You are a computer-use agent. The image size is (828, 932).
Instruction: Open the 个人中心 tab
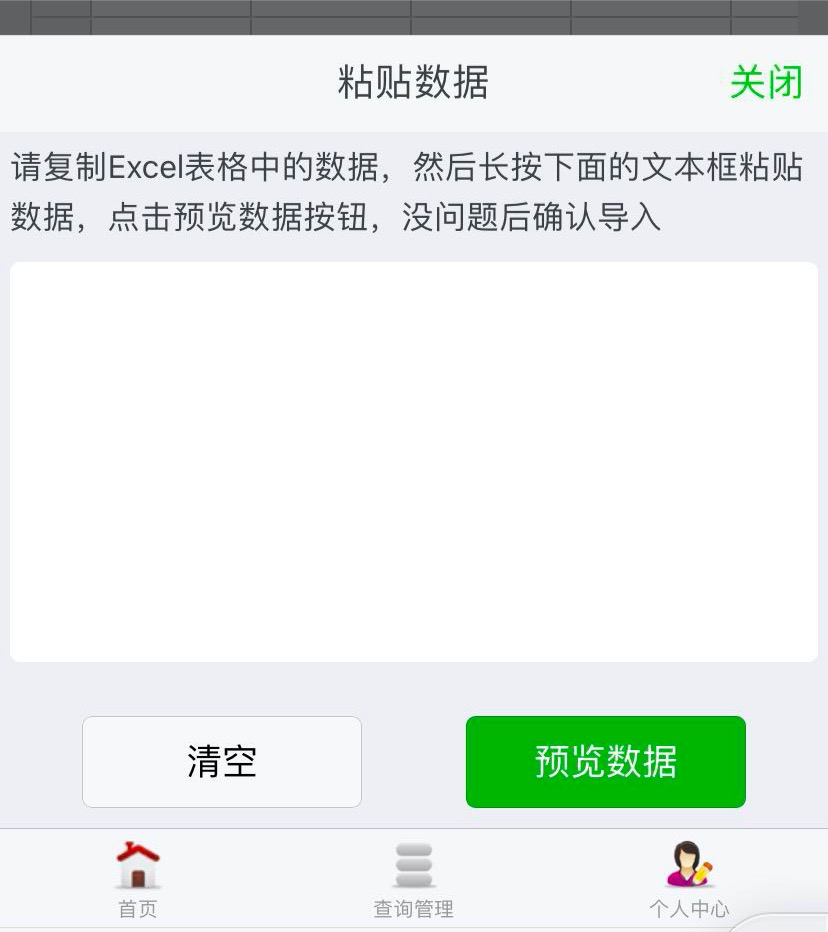click(x=689, y=878)
